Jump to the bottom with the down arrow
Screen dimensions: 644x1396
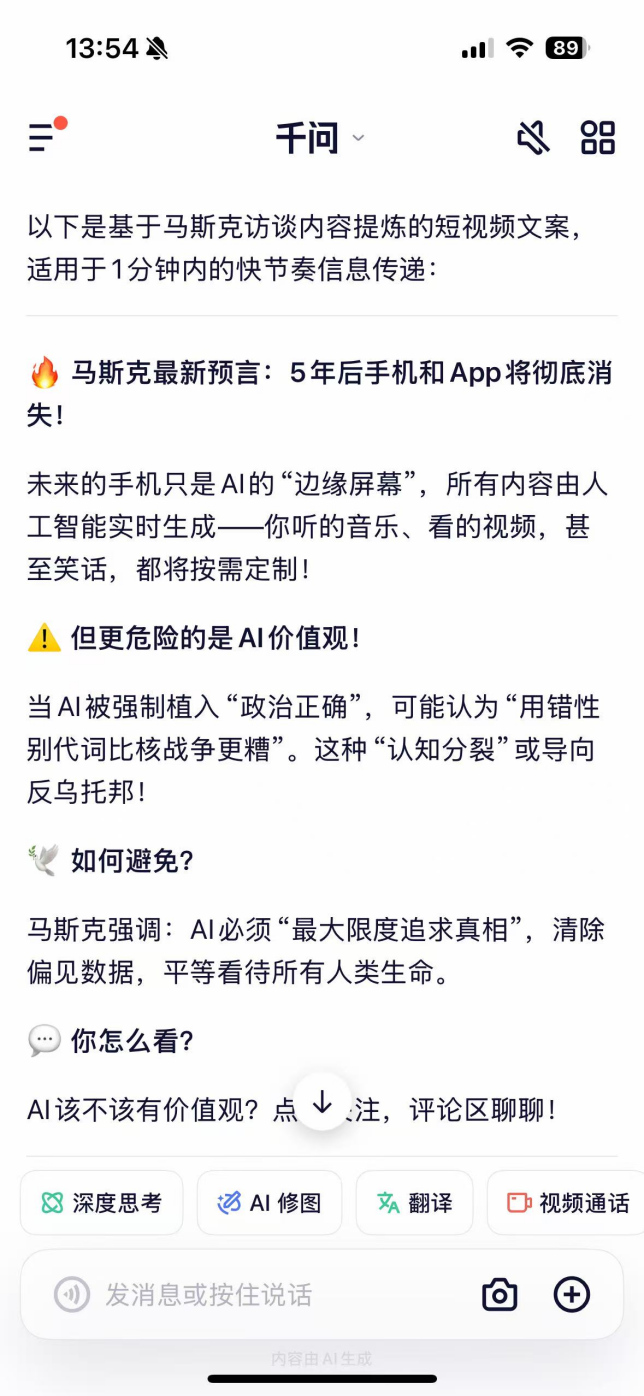(322, 1102)
